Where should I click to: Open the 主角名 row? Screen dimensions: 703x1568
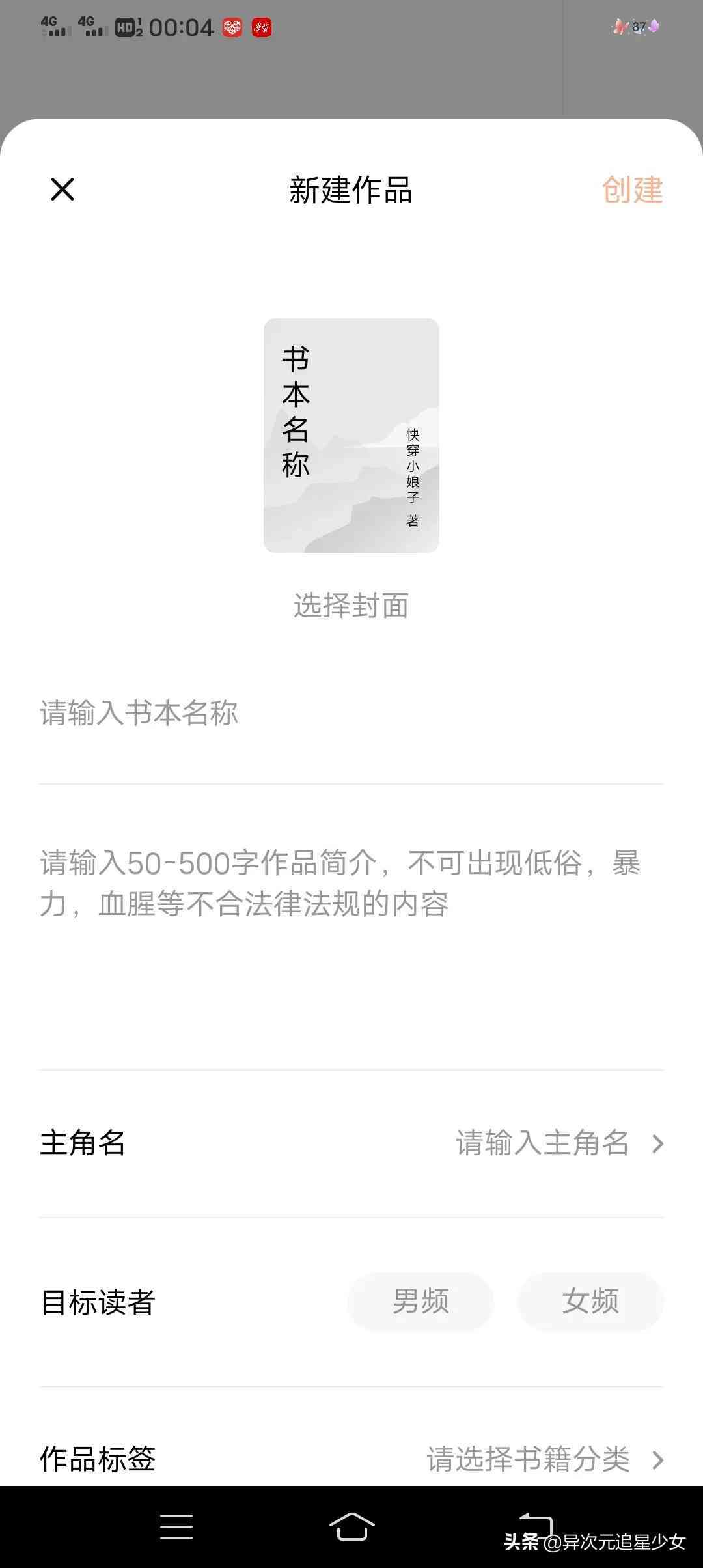351,1143
